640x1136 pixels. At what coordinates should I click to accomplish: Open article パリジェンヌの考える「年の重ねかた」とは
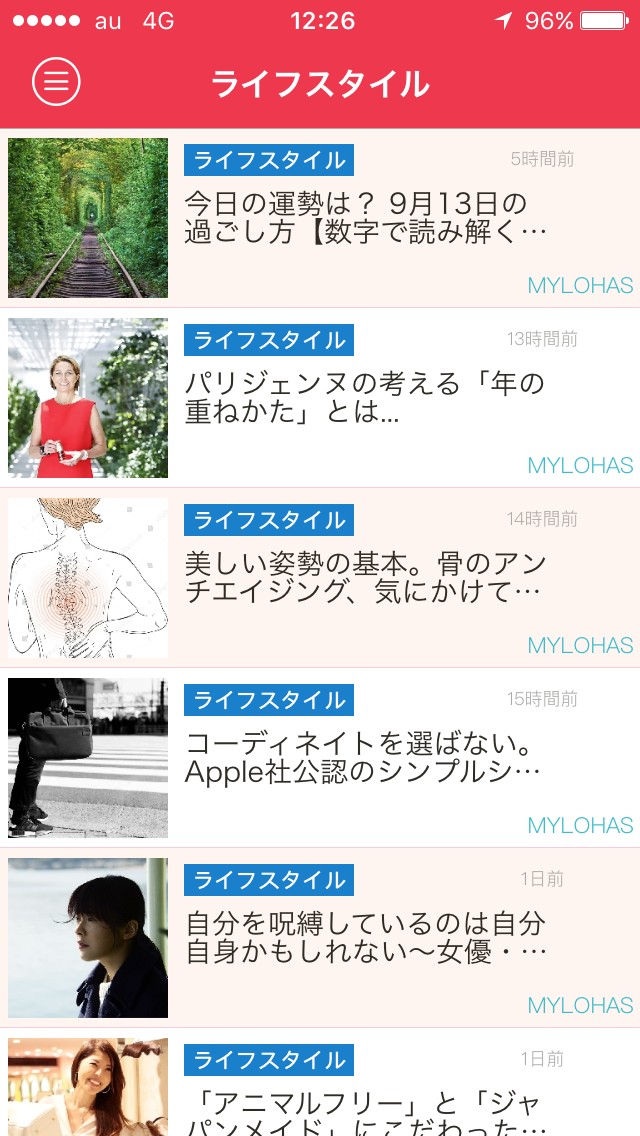pos(366,398)
